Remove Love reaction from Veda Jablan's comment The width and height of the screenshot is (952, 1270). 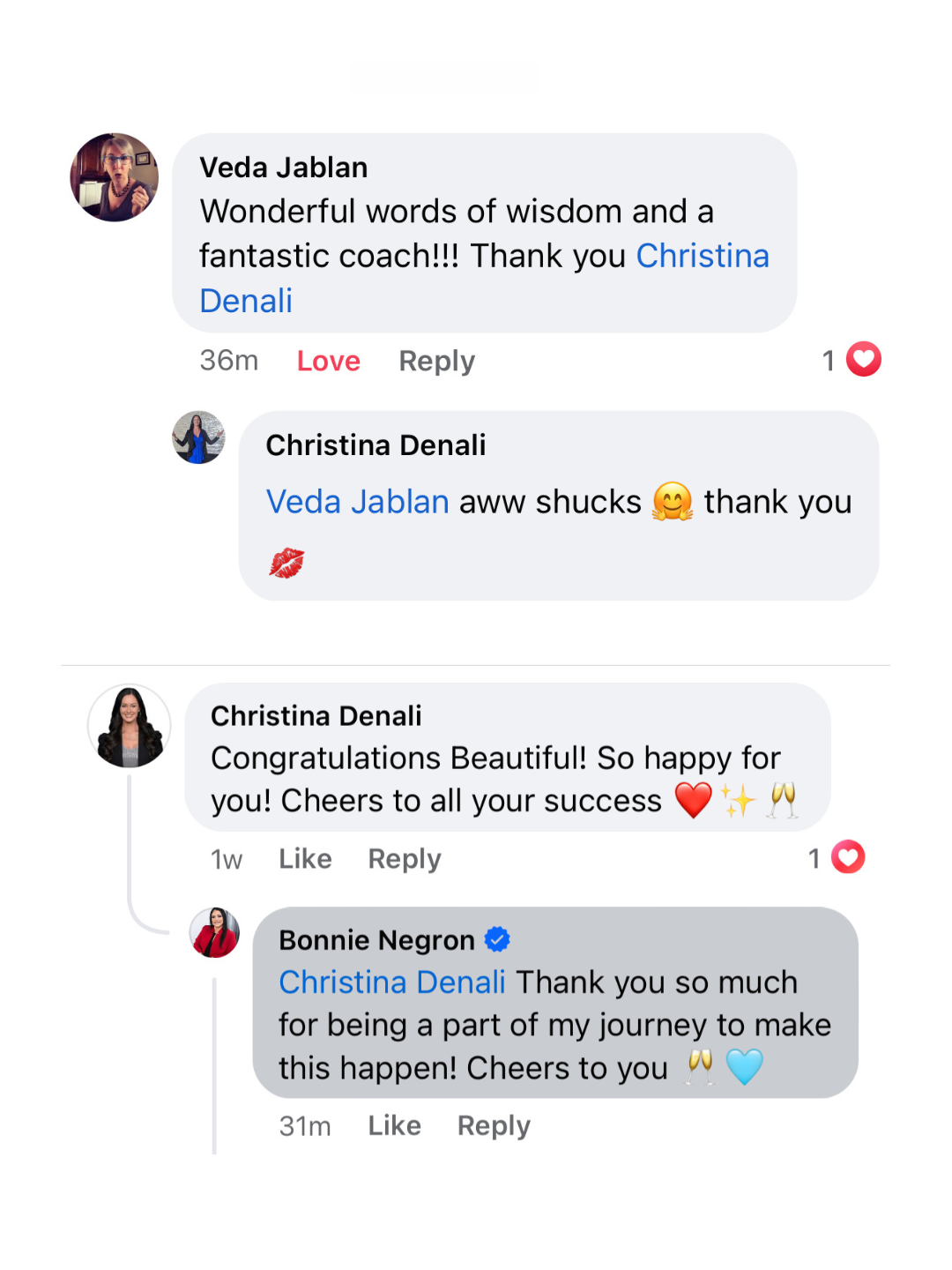328,361
